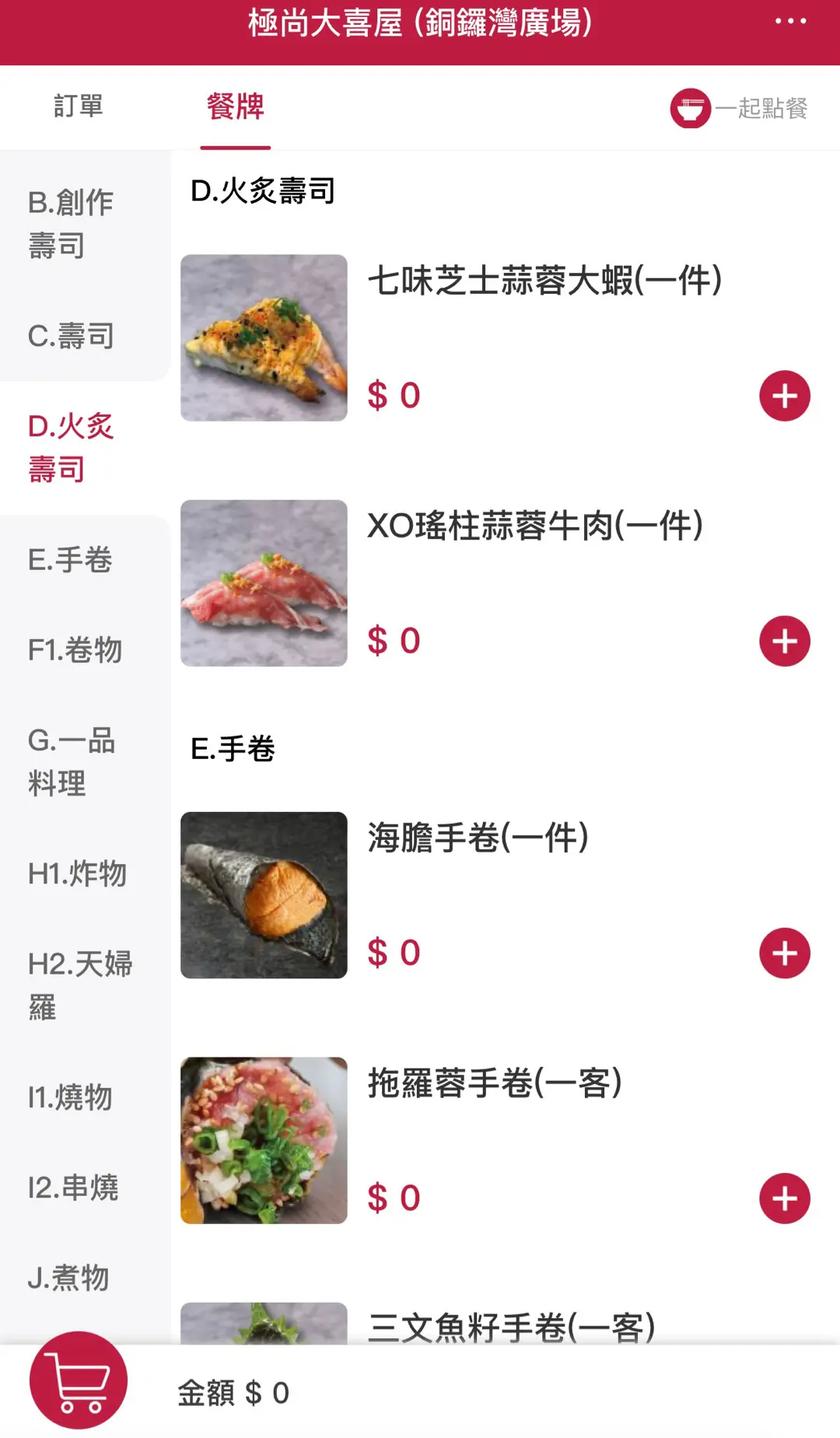Select the G.一品料理 category
Viewport: 840px width, 1438px height.
tap(71, 761)
